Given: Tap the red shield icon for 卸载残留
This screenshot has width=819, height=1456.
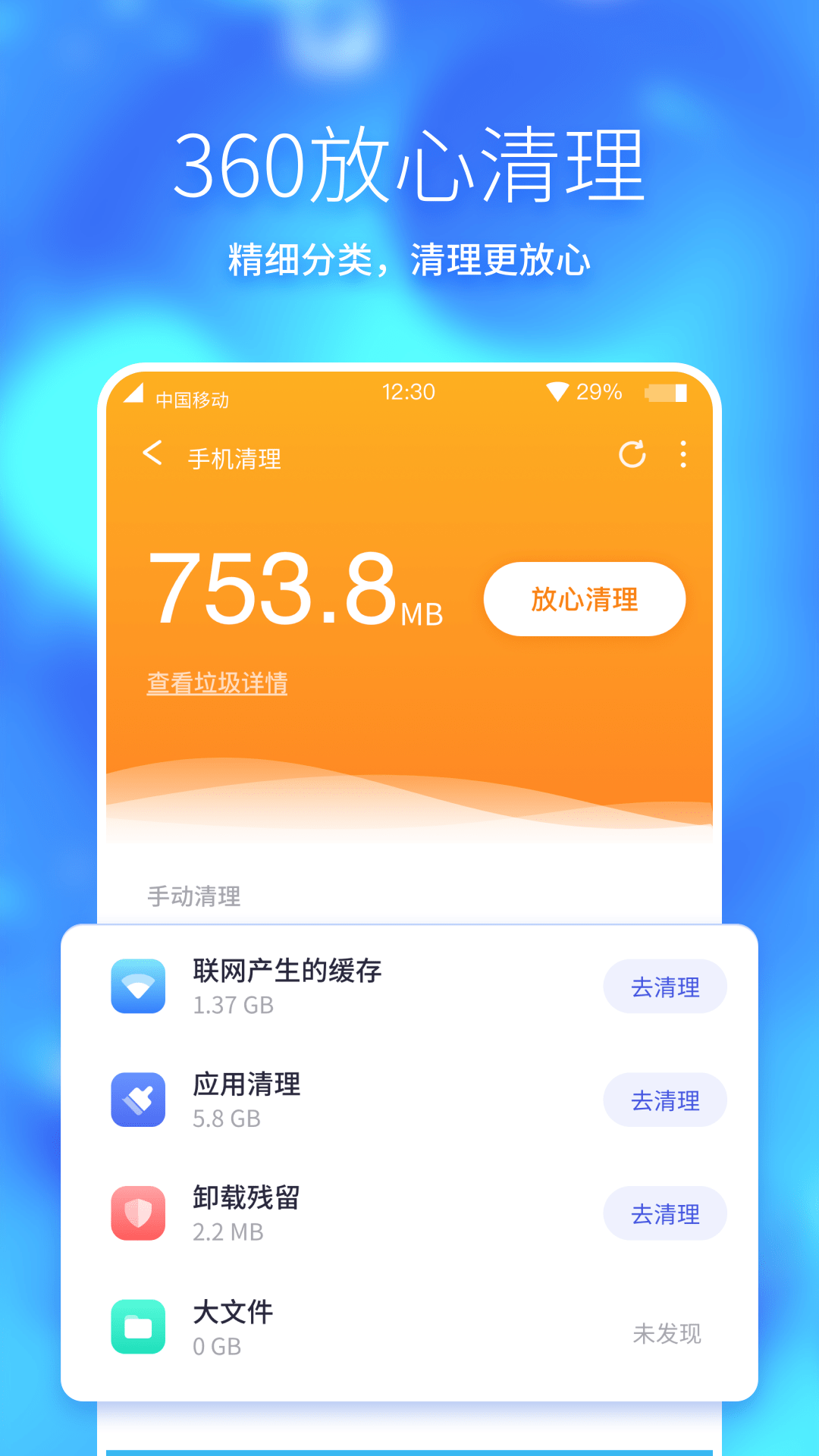Looking at the screenshot, I should tap(138, 1214).
